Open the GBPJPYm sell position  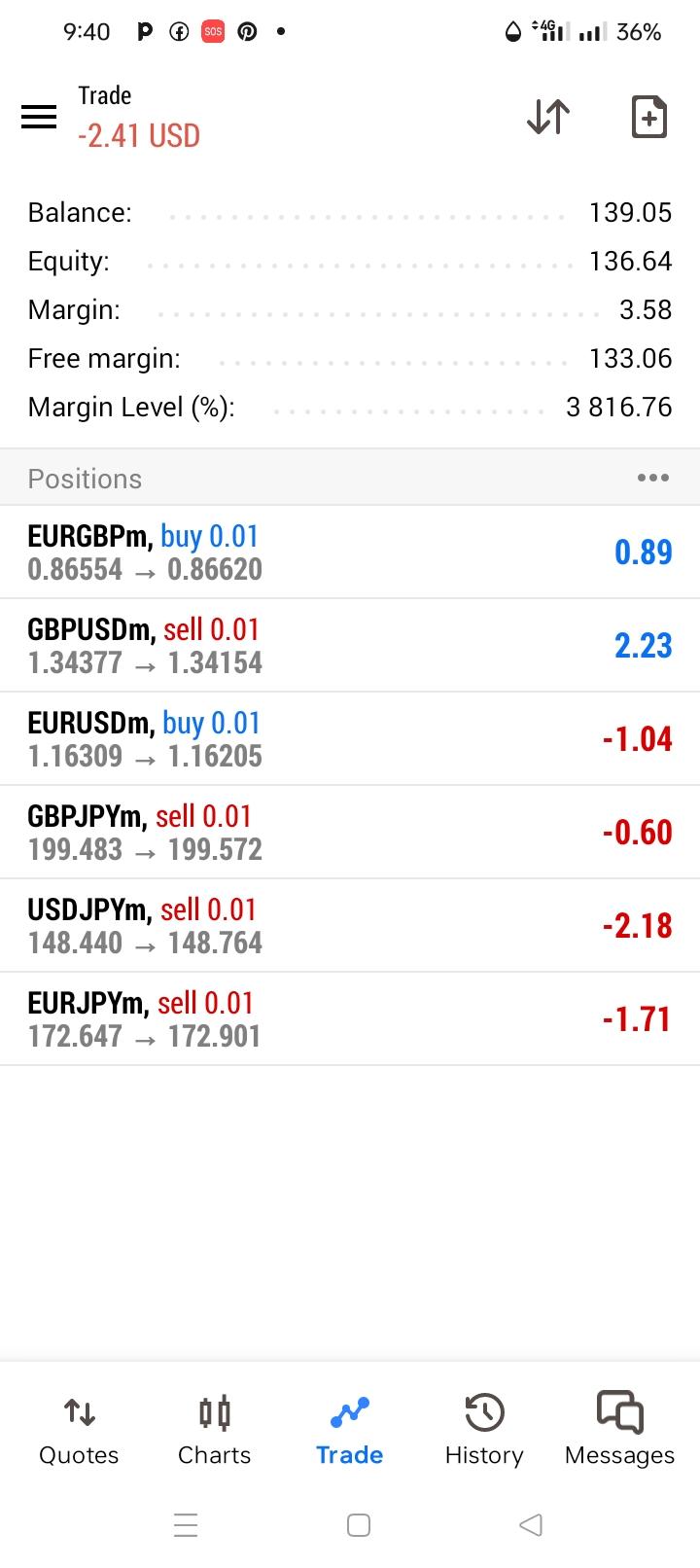[350, 832]
